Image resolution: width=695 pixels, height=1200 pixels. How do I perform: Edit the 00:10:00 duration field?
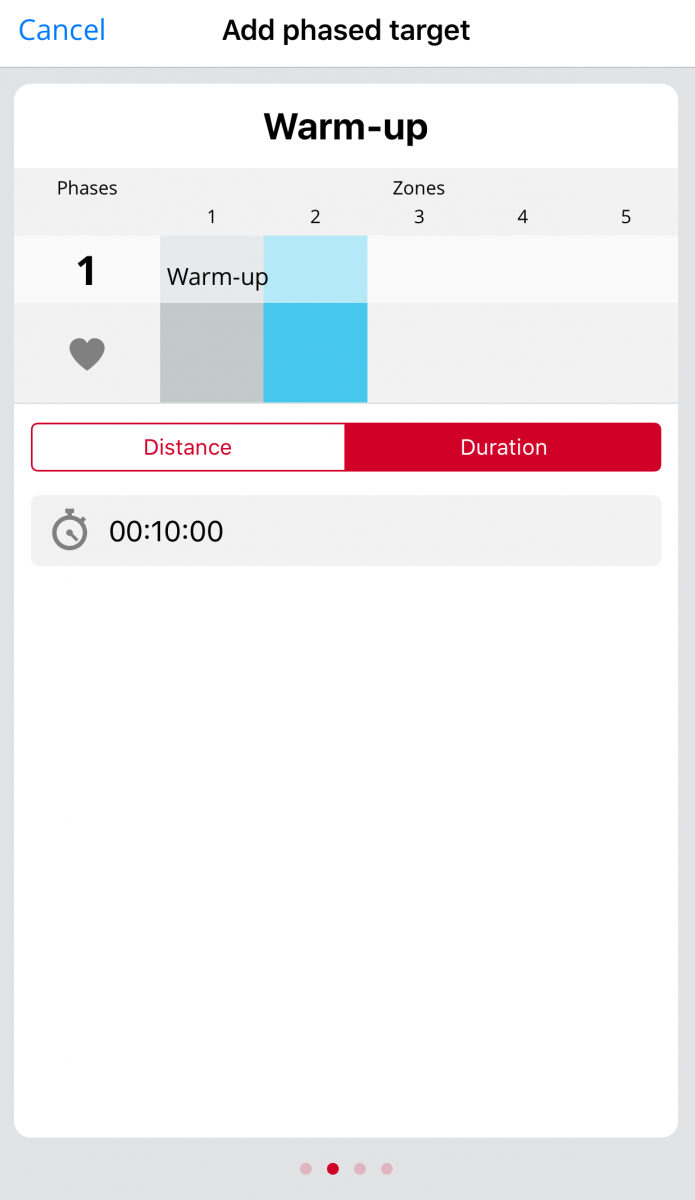coord(346,531)
